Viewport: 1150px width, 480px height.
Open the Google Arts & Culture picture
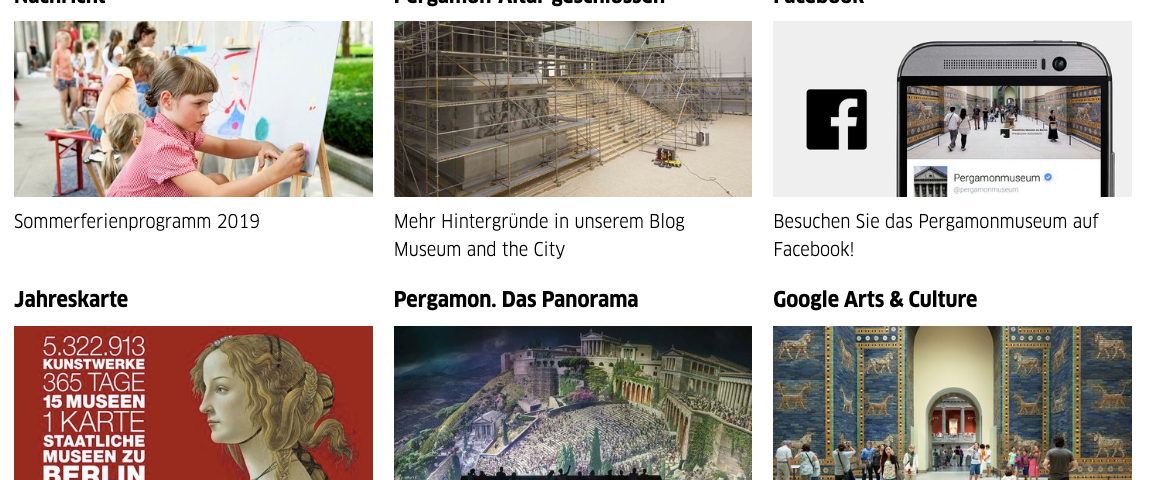pos(952,403)
